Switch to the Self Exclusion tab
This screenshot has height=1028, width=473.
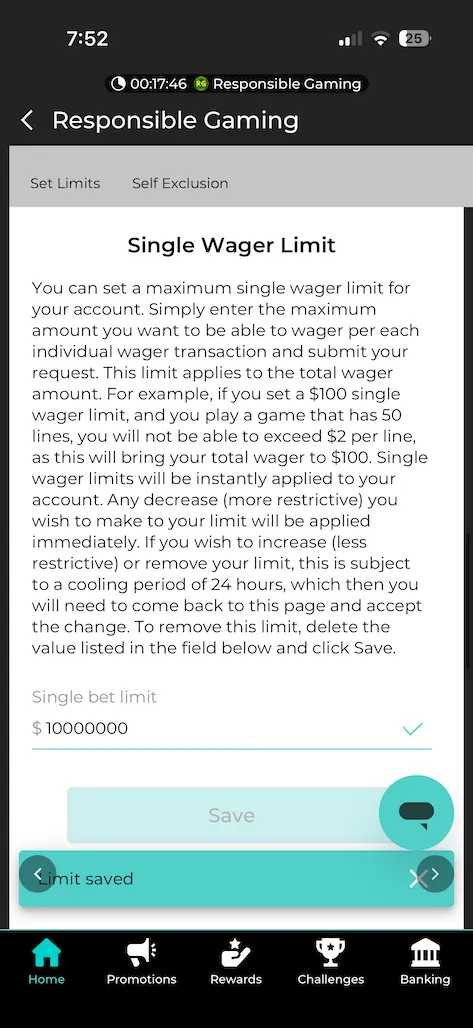tap(180, 184)
